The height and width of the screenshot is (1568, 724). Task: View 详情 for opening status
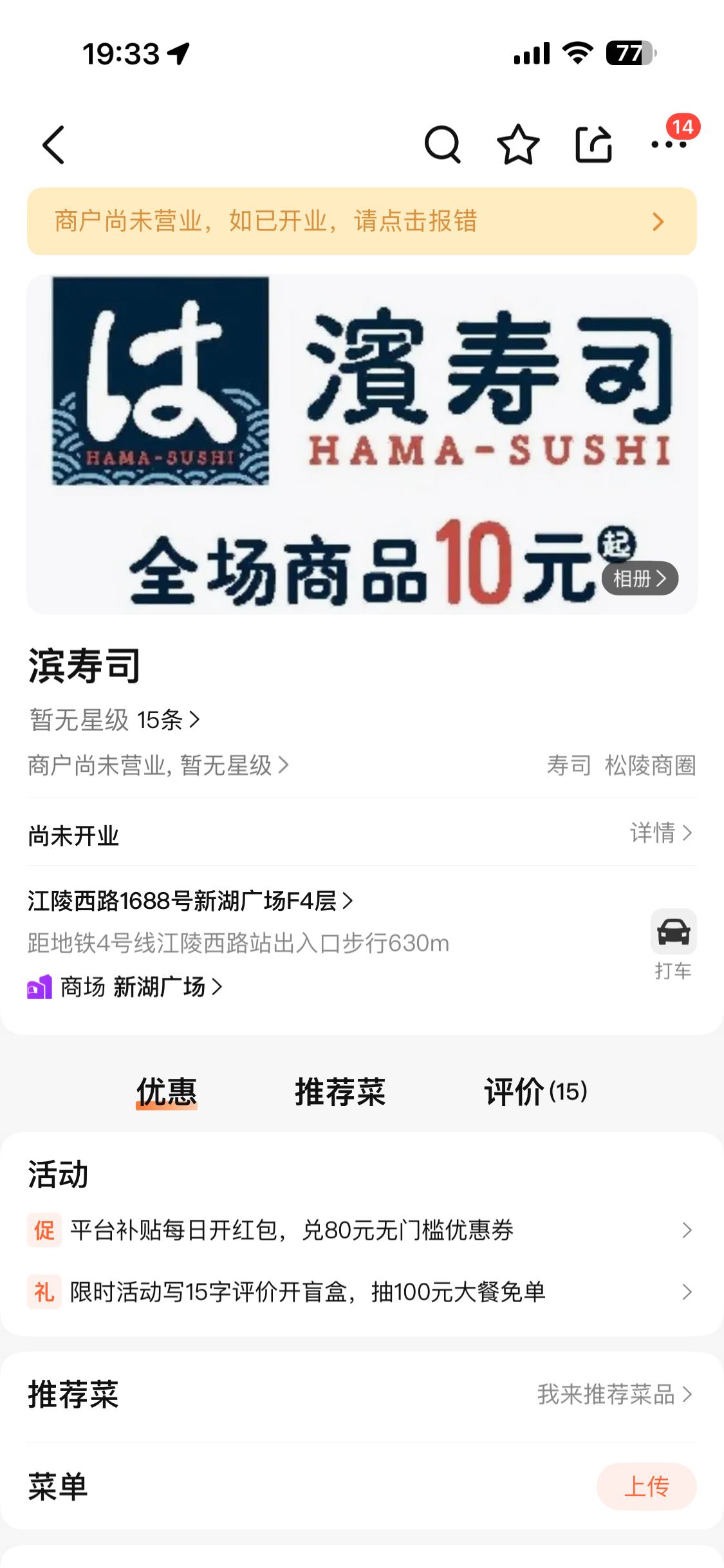point(661,833)
